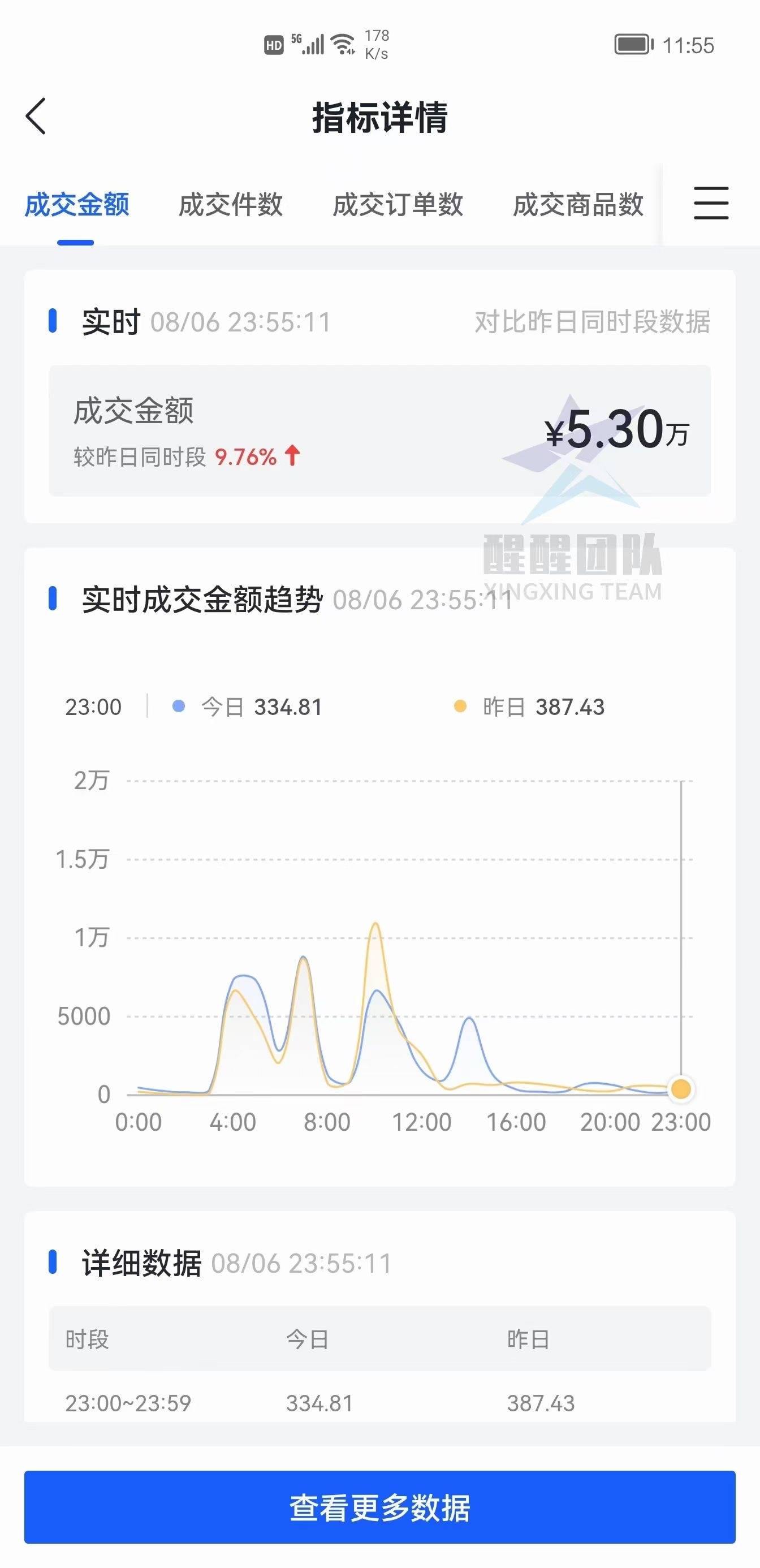Switch to the 成交件数 tab
Image resolution: width=760 pixels, height=1568 pixels.
231,205
